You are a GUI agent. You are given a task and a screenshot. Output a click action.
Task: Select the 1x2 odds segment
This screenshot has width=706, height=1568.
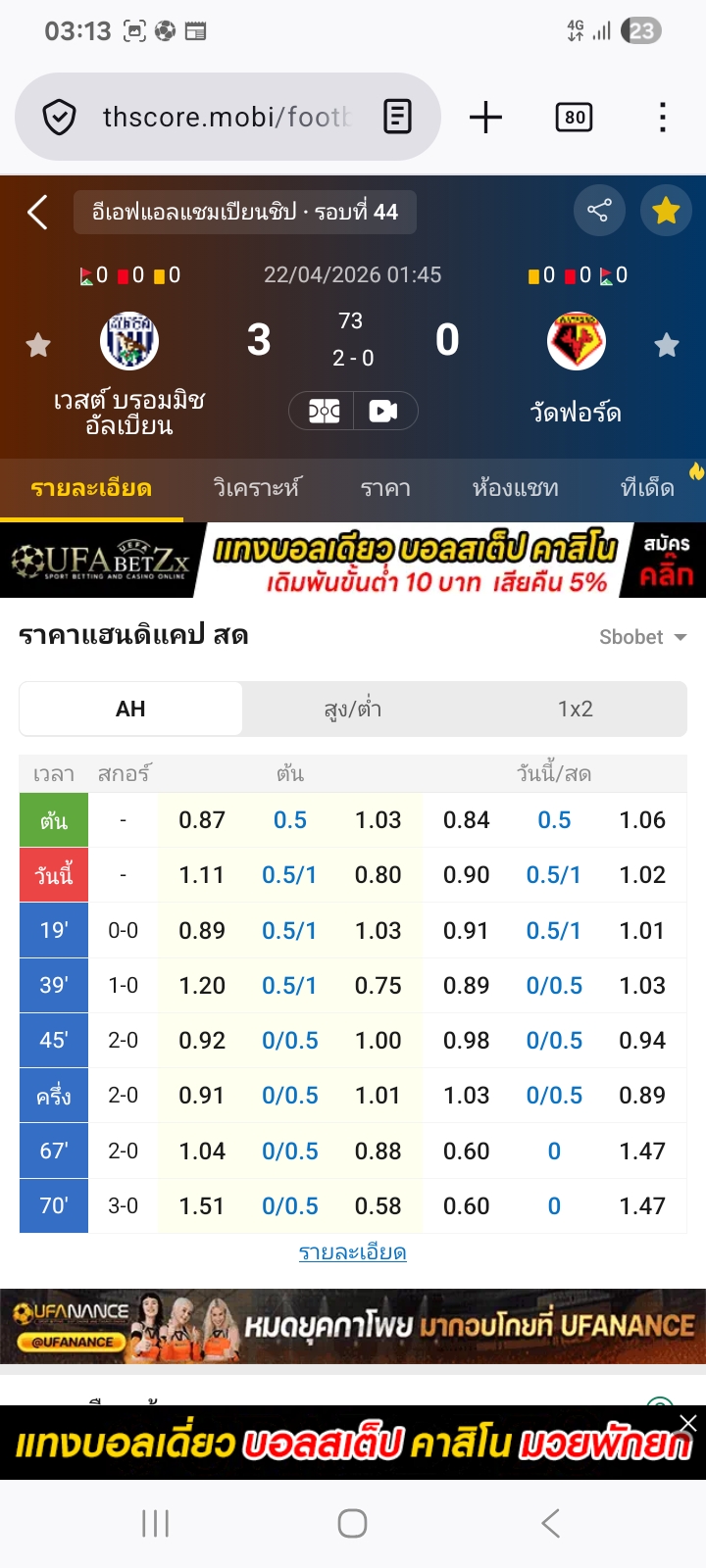pos(576,709)
